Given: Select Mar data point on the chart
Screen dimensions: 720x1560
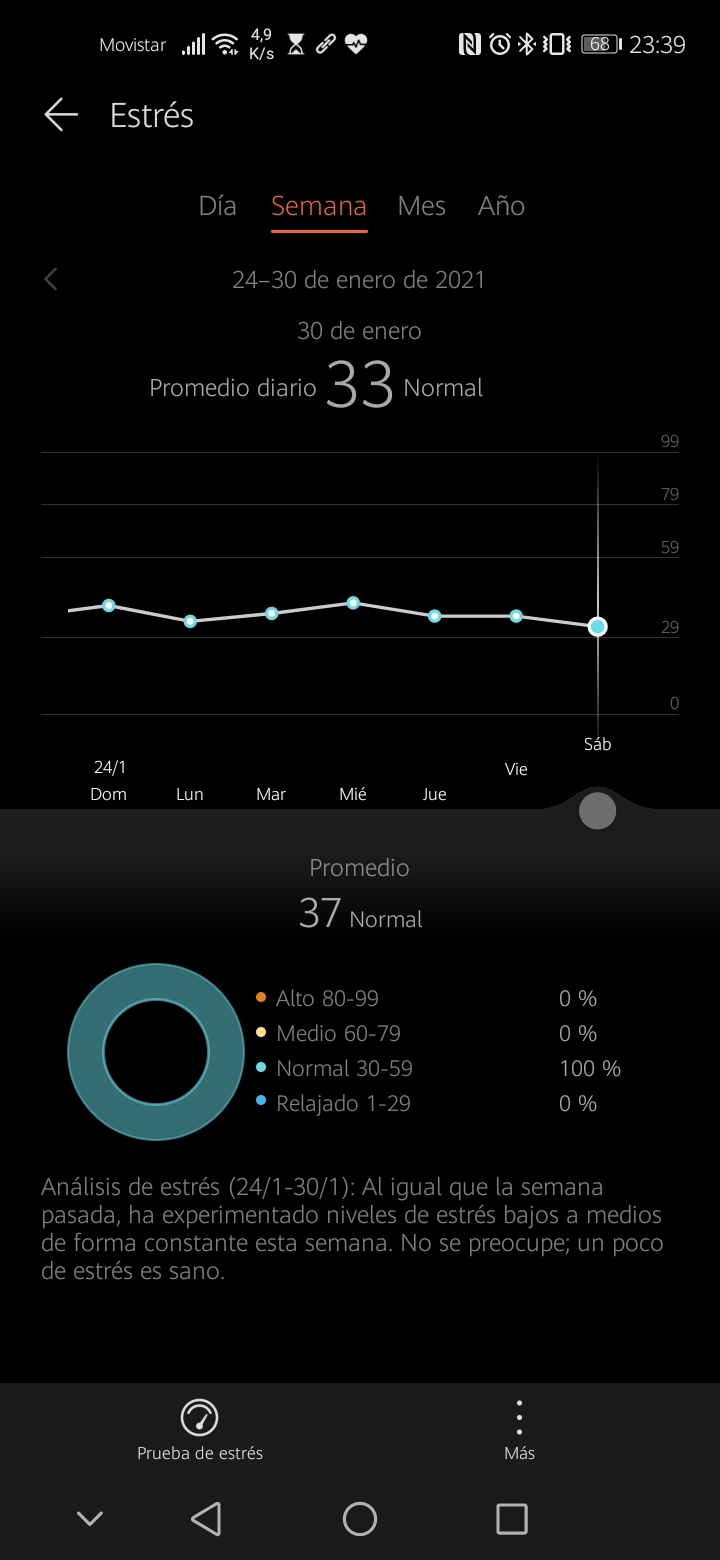Looking at the screenshot, I should (271, 613).
